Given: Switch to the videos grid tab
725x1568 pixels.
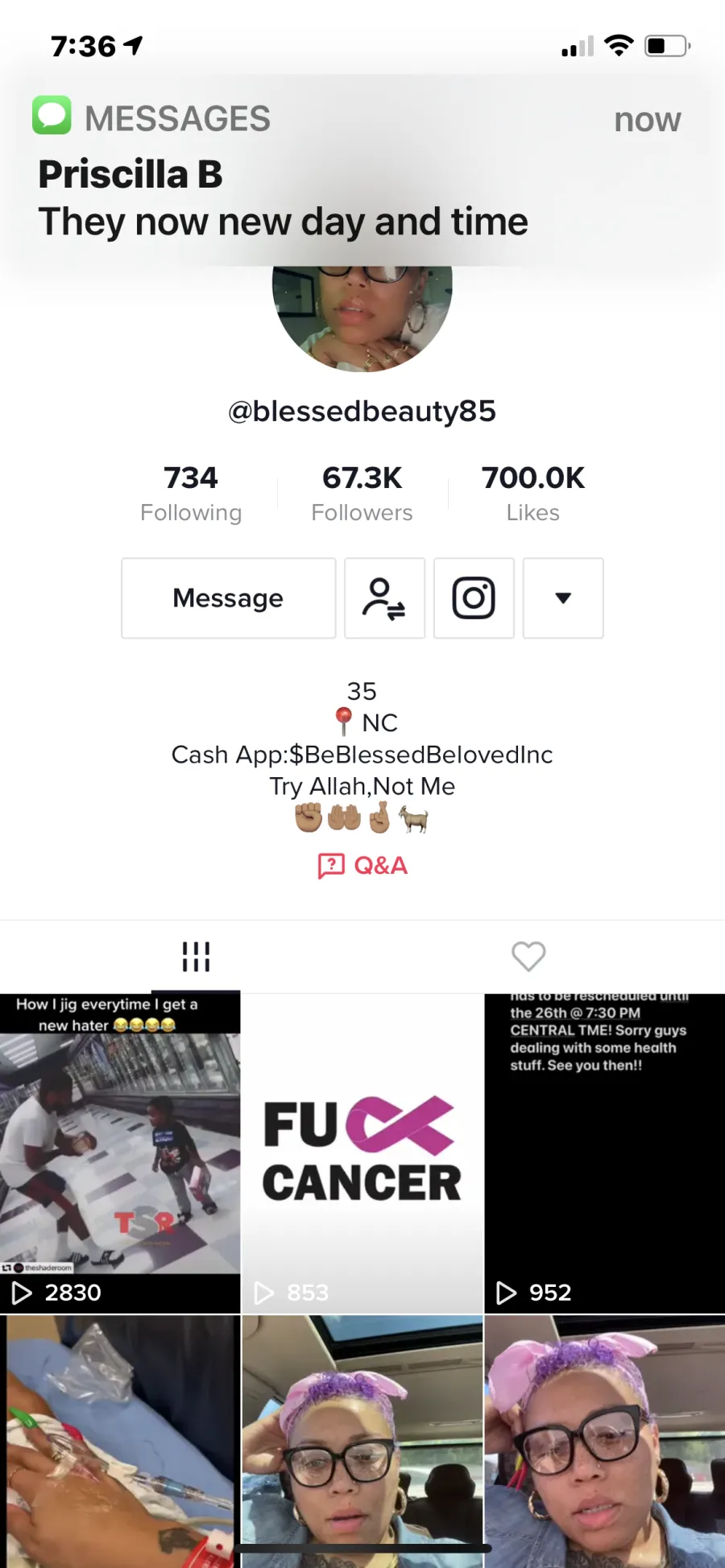Looking at the screenshot, I should click(x=196, y=957).
